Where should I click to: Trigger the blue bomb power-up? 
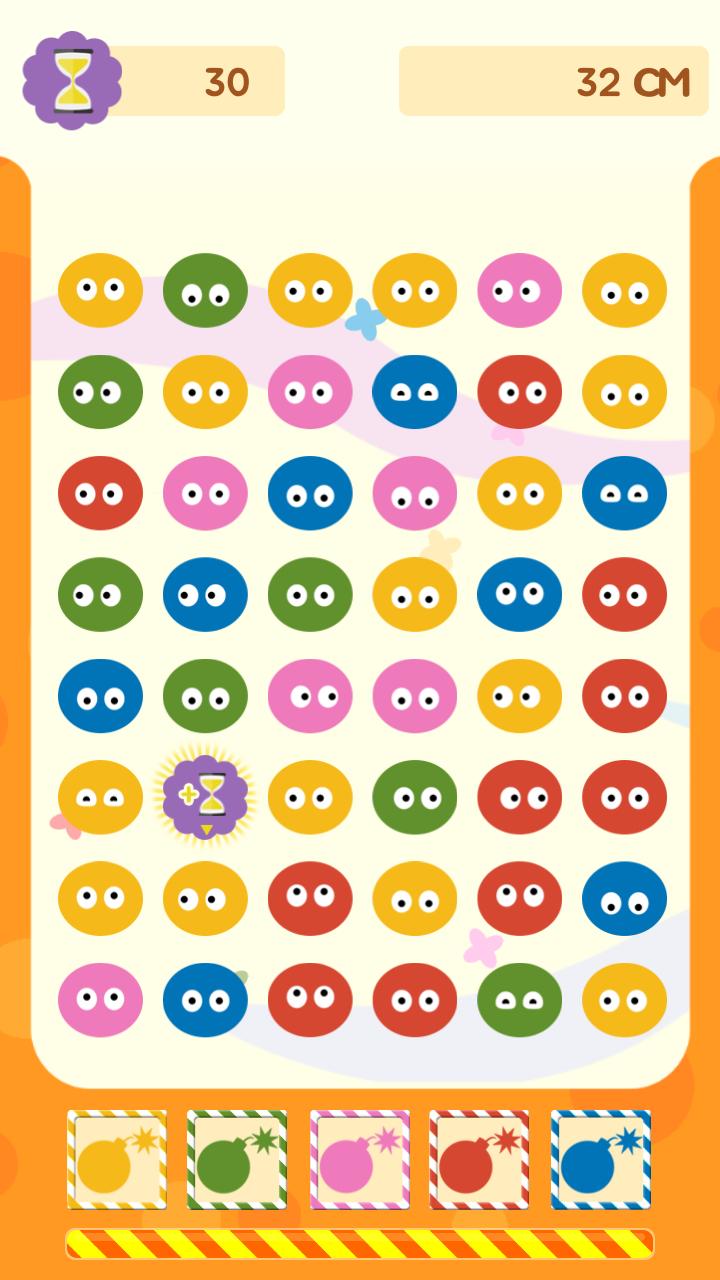[x=600, y=1159]
